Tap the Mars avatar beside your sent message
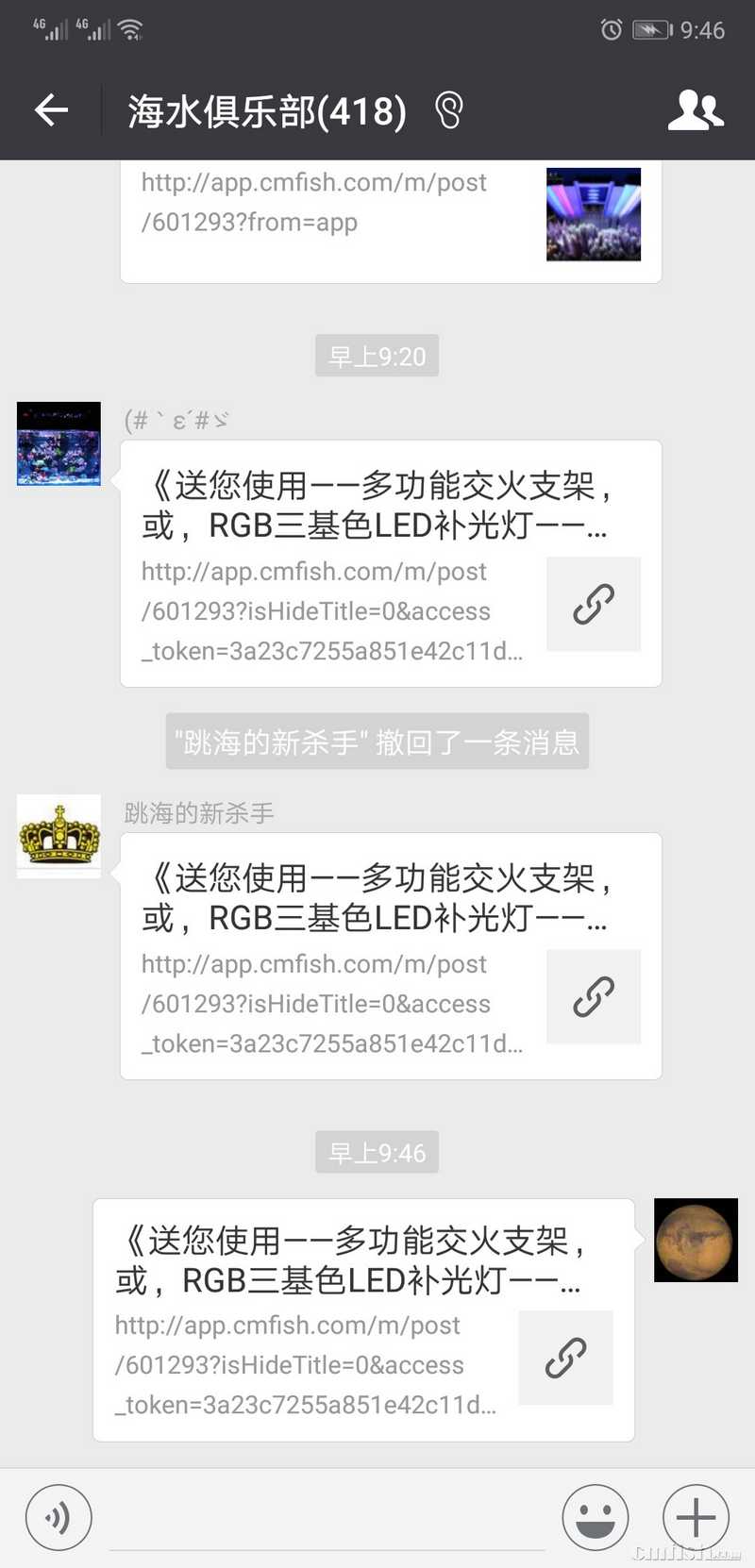Screen dimensions: 755x1568 696,1242
